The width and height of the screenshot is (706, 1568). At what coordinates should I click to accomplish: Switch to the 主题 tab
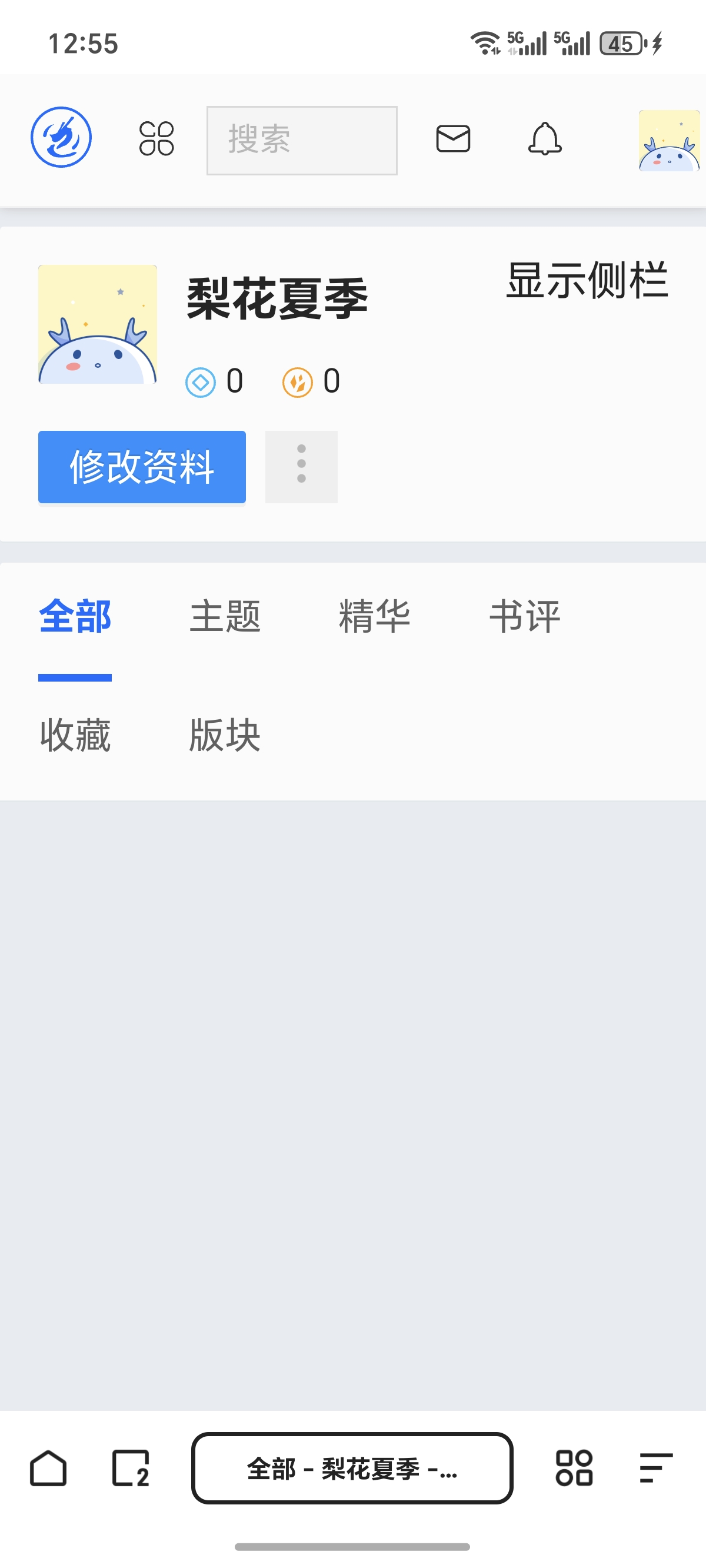coord(225,617)
